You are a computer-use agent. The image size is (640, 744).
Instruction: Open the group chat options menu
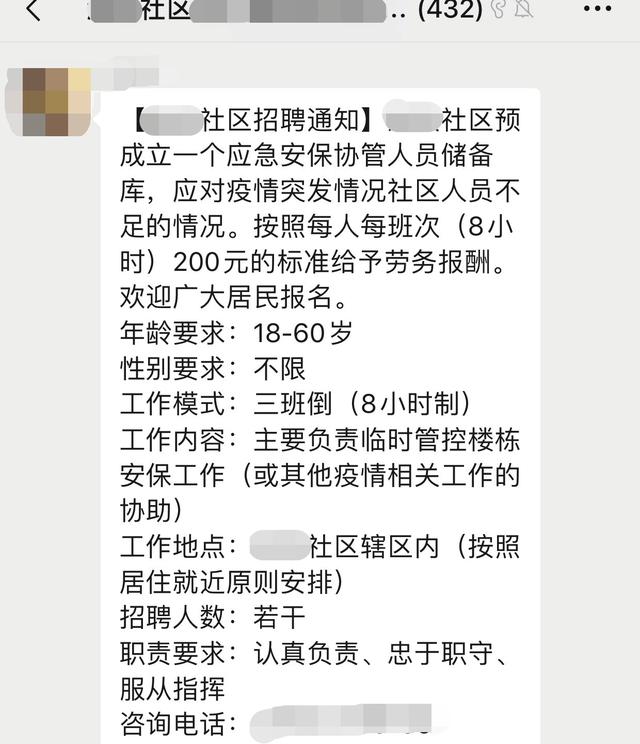tap(596, 9)
